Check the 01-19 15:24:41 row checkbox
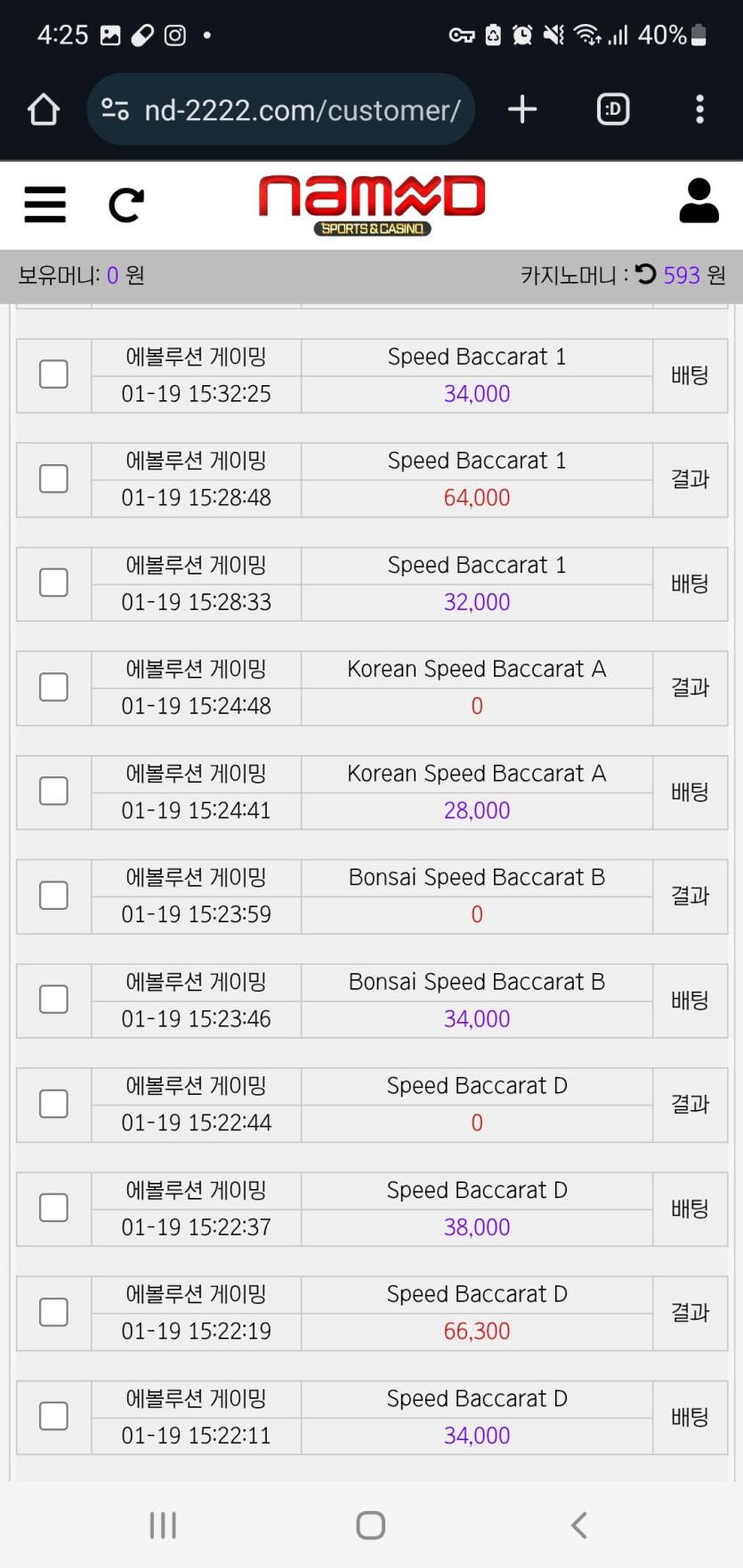Viewport: 743px width, 1568px height. pyautogui.click(x=53, y=791)
